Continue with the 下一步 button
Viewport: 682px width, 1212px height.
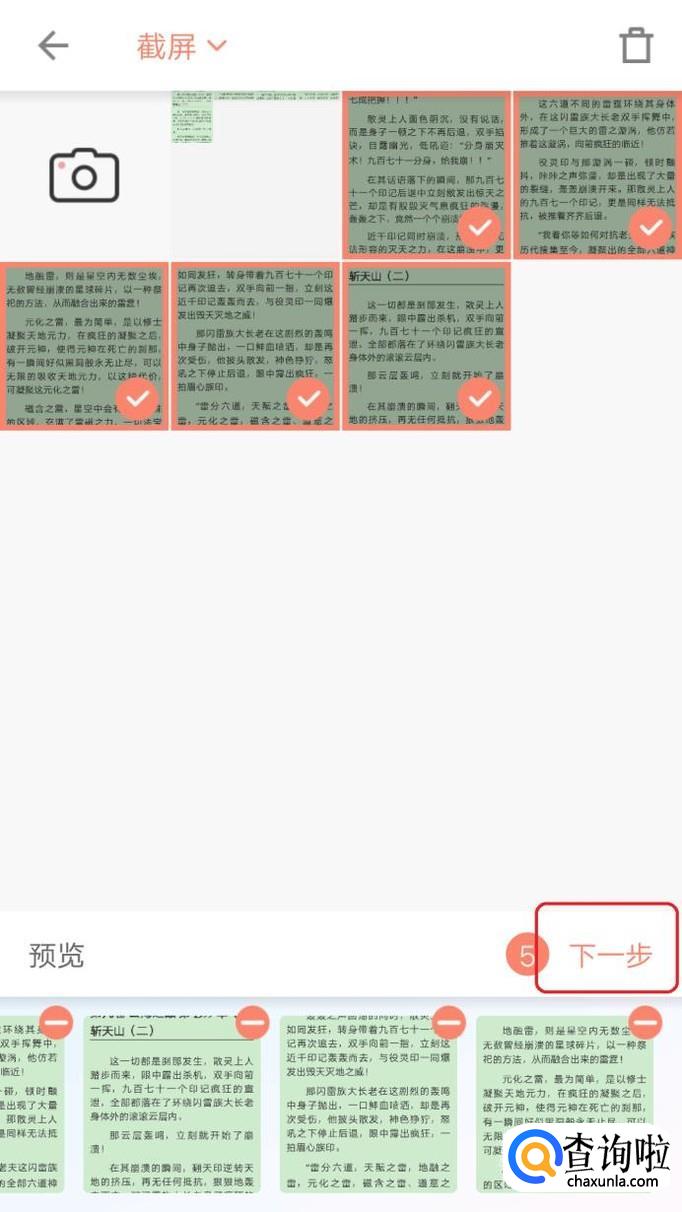[x=610, y=956]
